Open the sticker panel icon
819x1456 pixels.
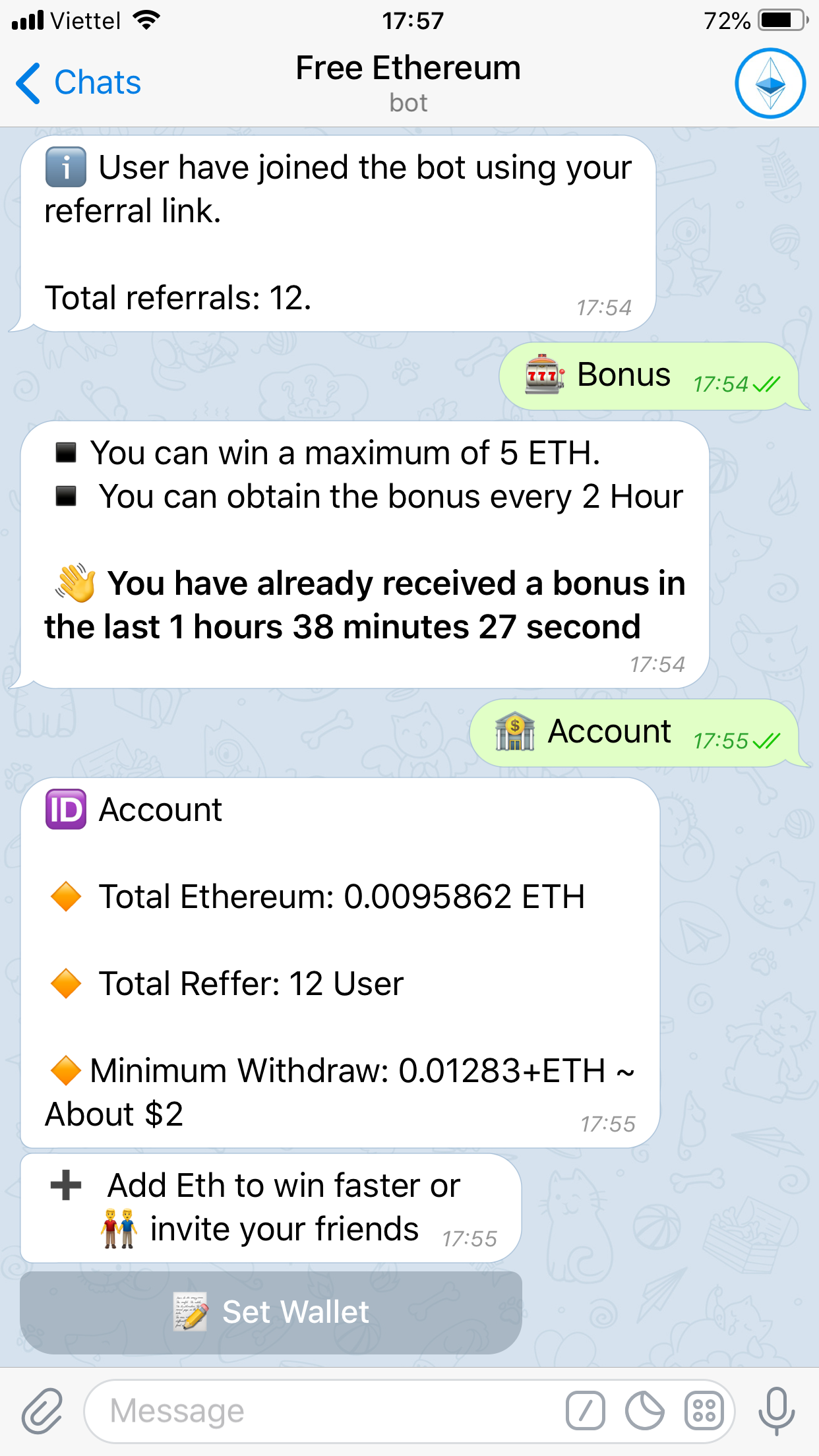point(644,1411)
